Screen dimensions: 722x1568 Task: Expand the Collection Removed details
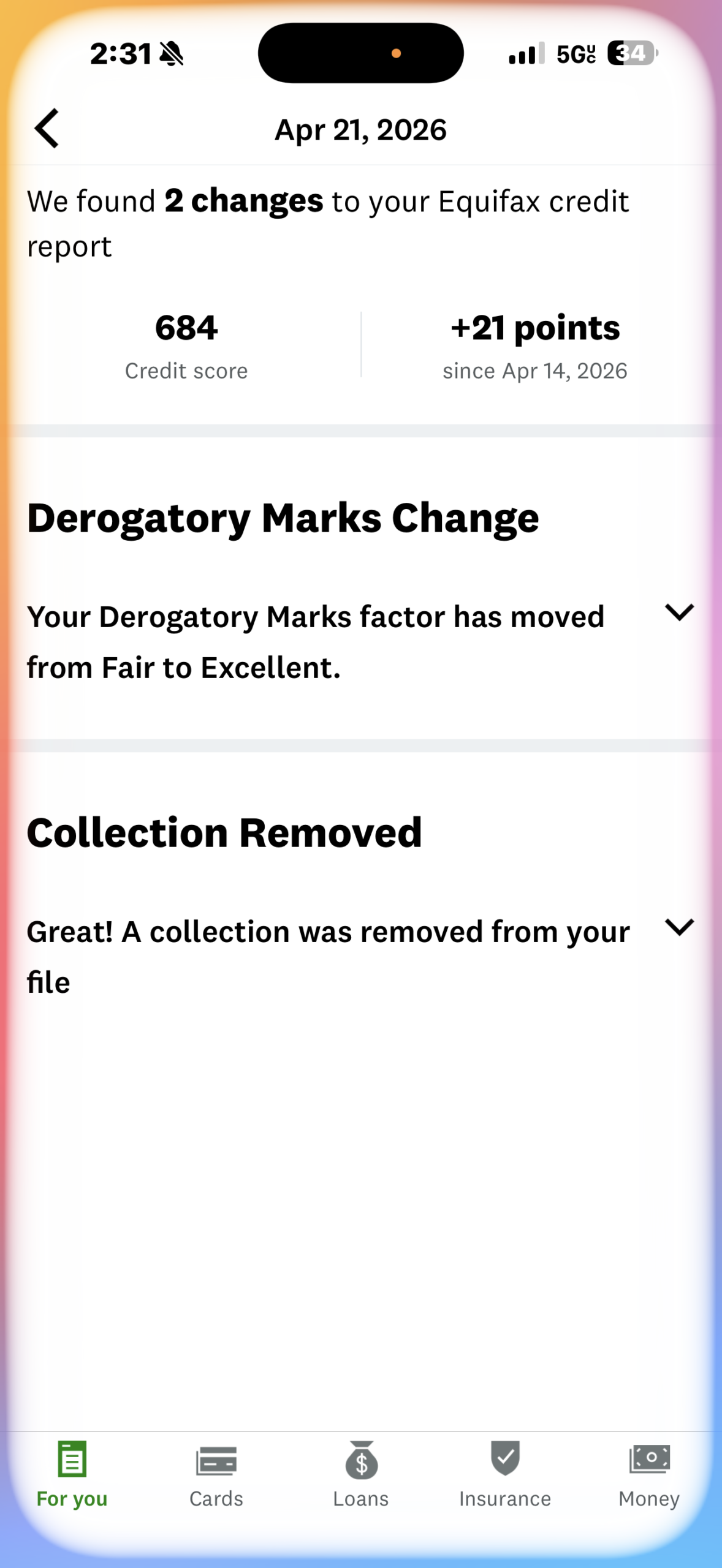[x=679, y=927]
